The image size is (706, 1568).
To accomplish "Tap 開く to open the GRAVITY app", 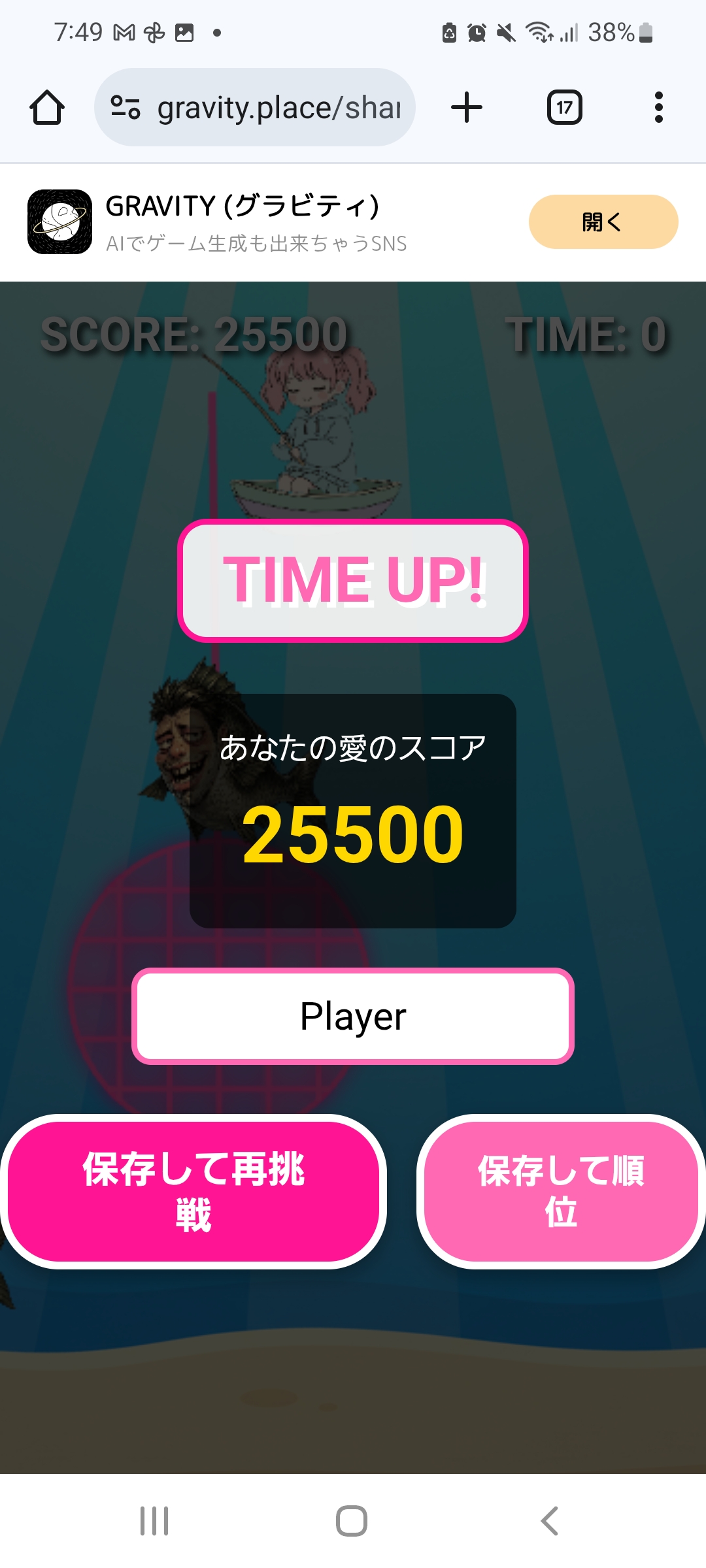I will [x=603, y=222].
